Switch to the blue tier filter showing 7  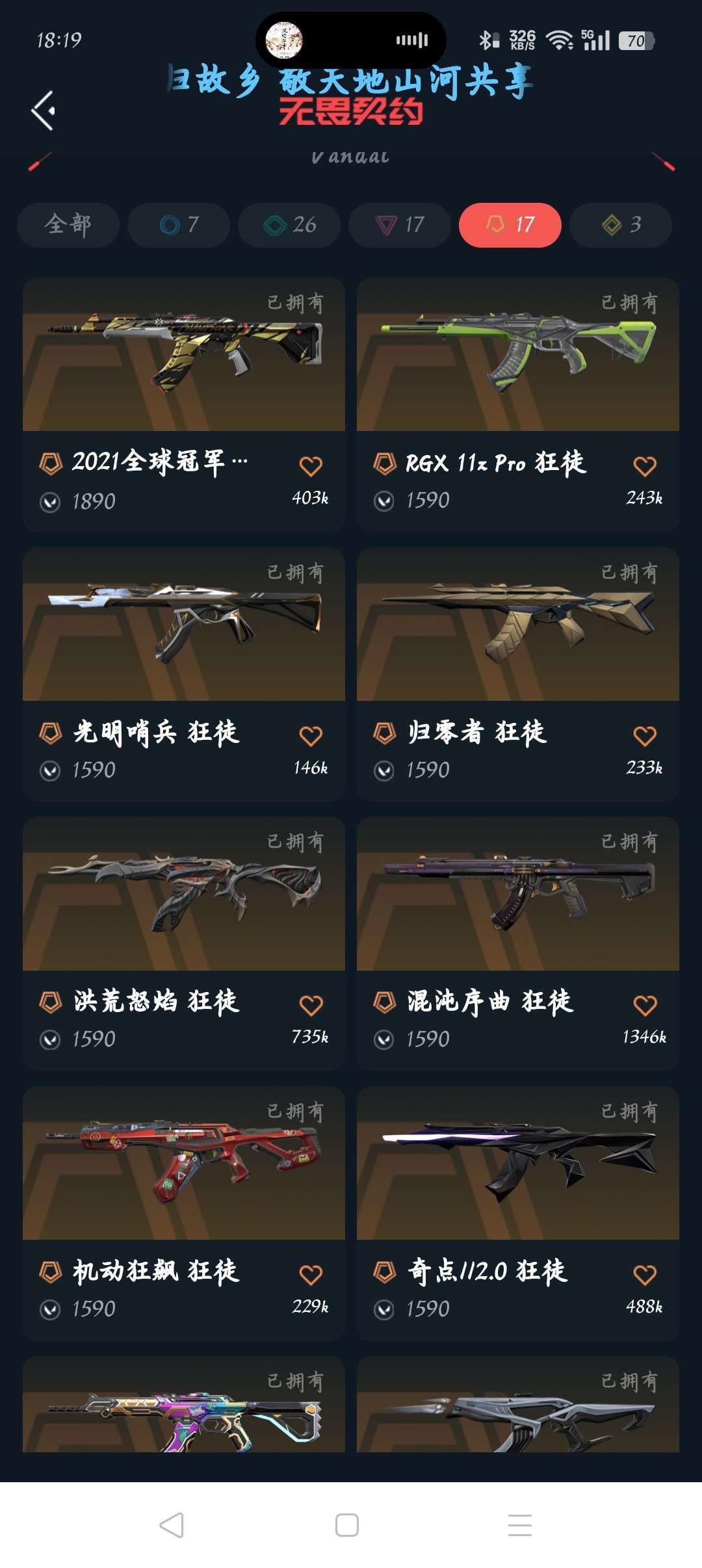coord(179,225)
